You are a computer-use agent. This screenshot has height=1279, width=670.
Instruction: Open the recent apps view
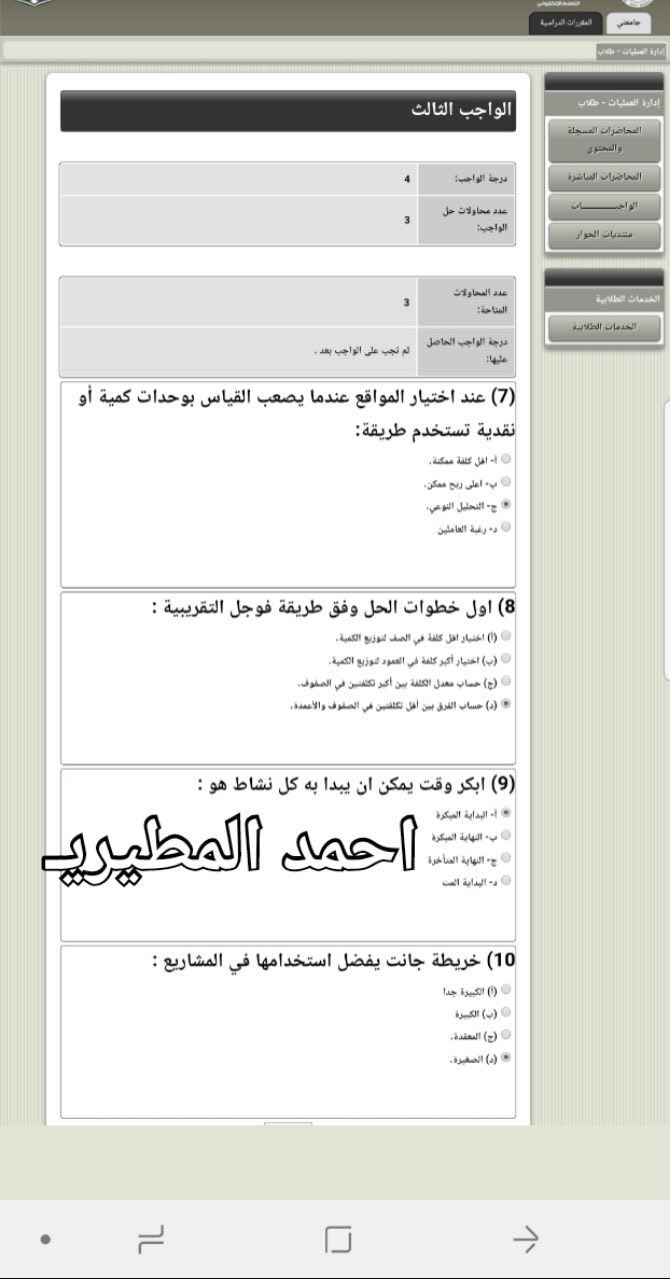[x=151, y=1240]
